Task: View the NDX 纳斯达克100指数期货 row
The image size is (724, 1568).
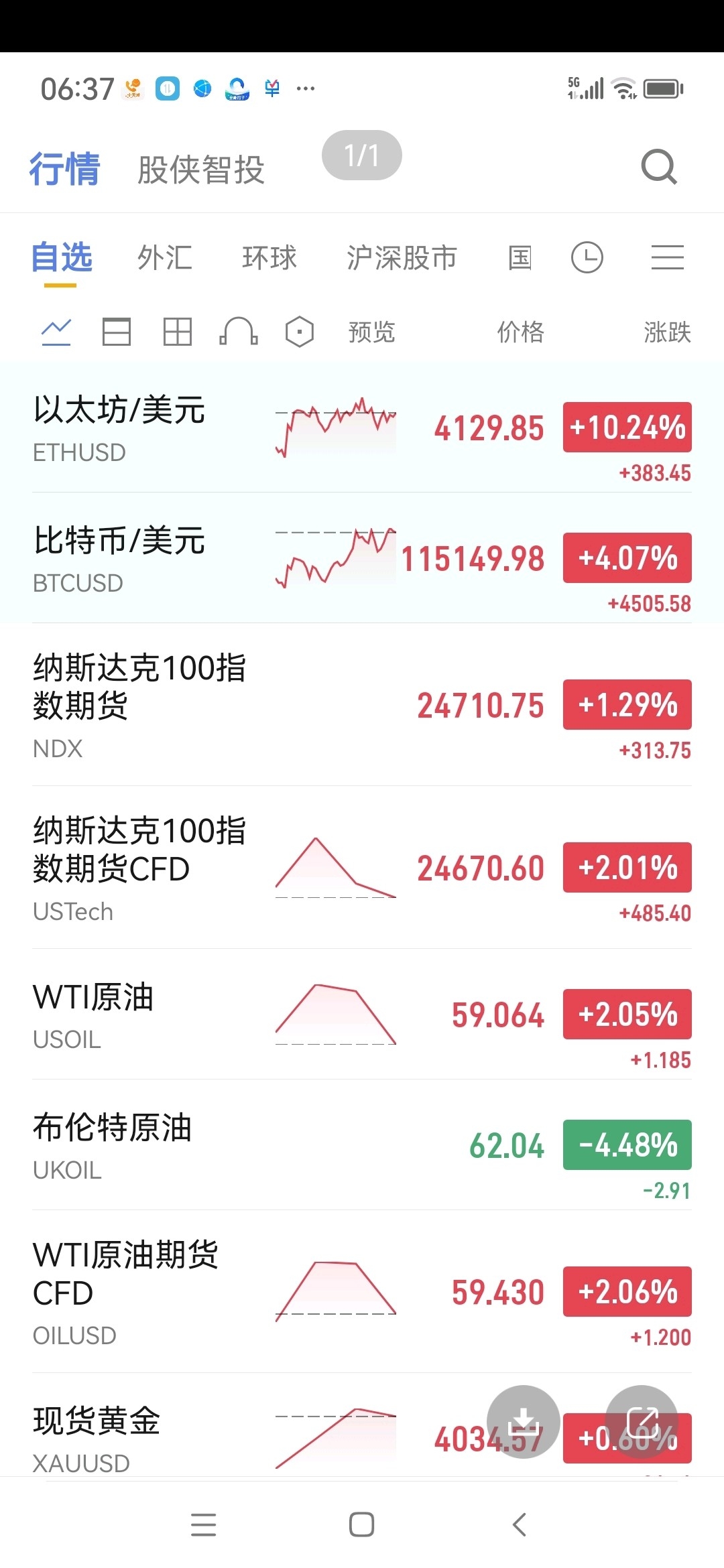Action: coord(141,705)
